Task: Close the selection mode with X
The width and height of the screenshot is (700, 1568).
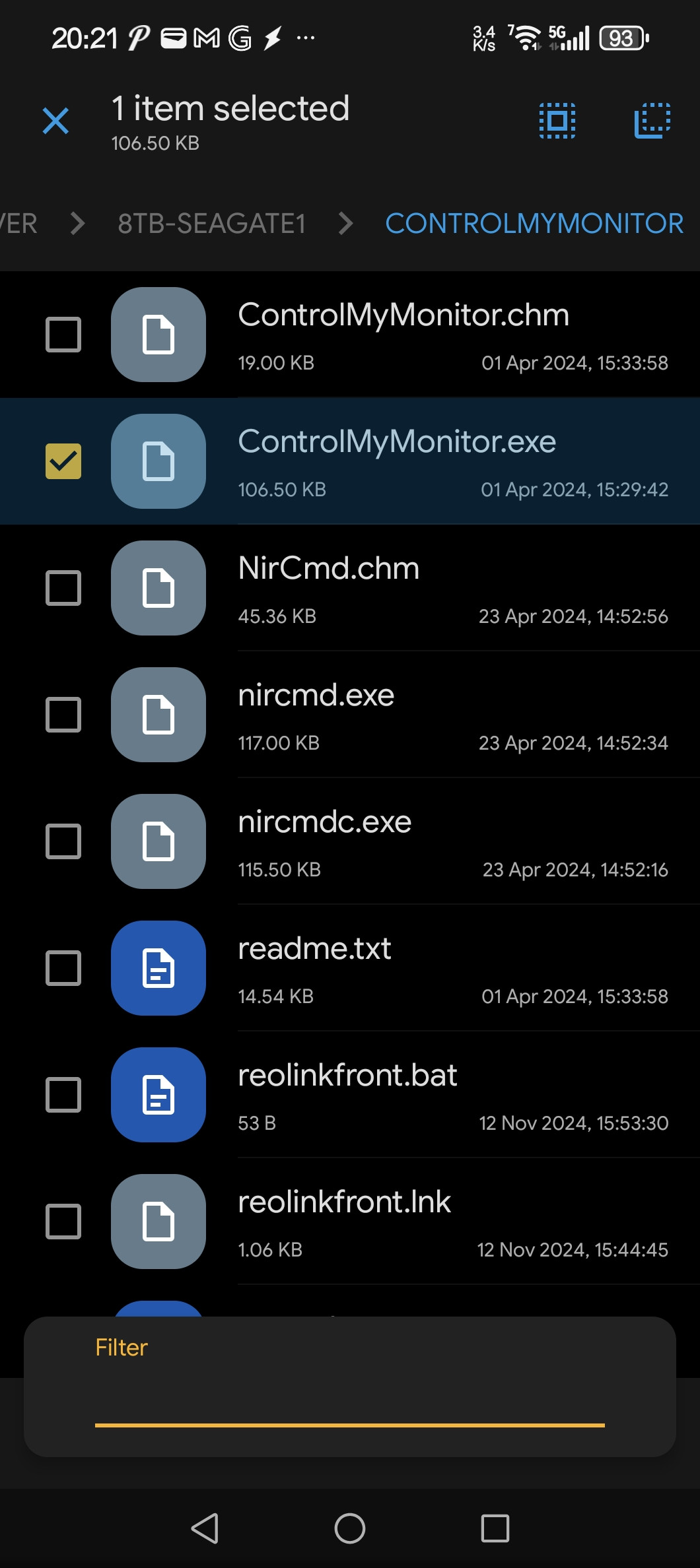Action: [55, 121]
